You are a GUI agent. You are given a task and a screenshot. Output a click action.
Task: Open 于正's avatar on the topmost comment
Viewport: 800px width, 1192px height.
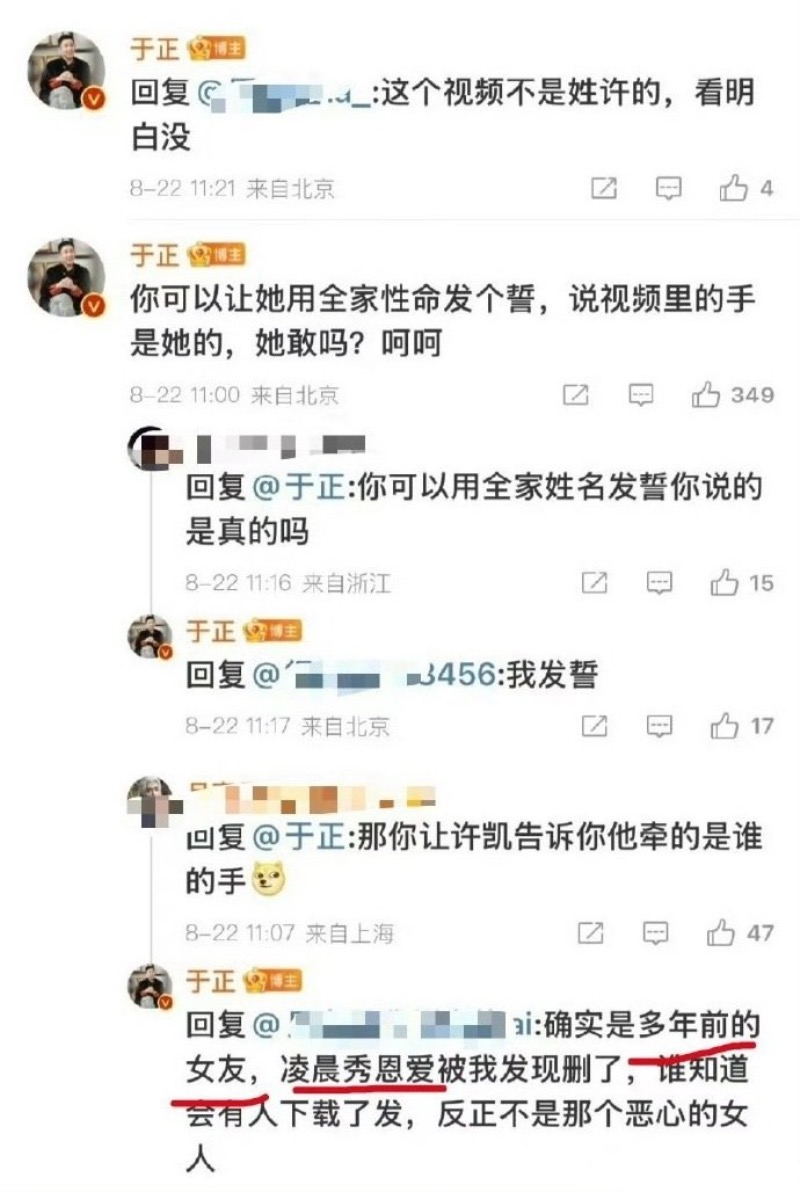point(66,70)
